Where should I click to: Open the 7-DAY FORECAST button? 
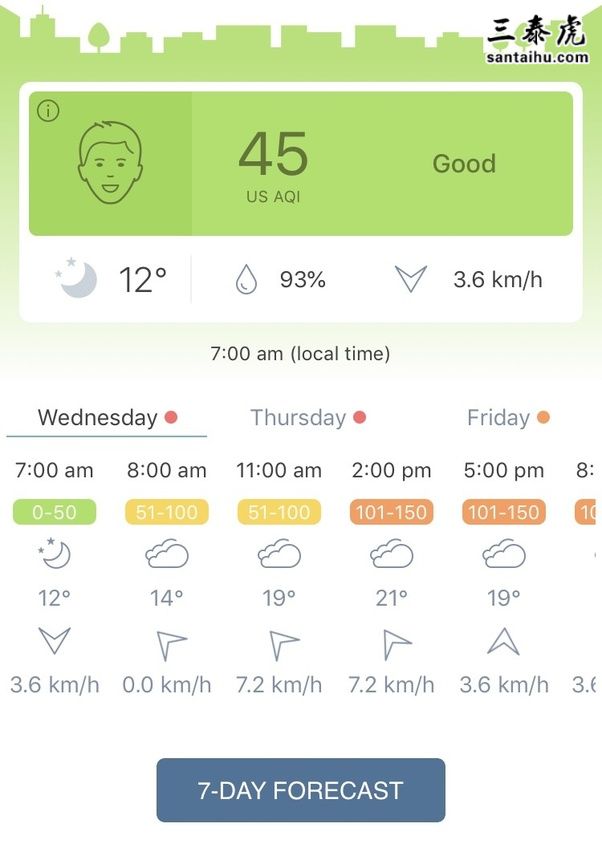[x=300, y=790]
